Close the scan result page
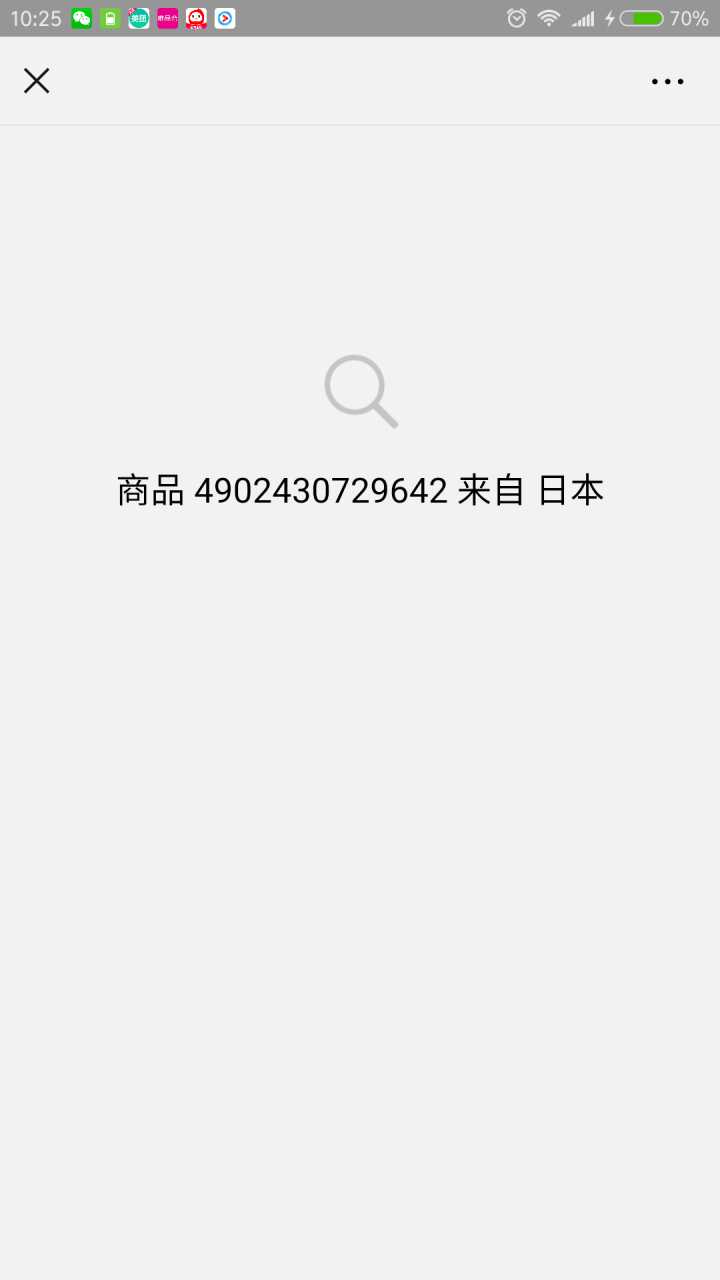 [37, 81]
